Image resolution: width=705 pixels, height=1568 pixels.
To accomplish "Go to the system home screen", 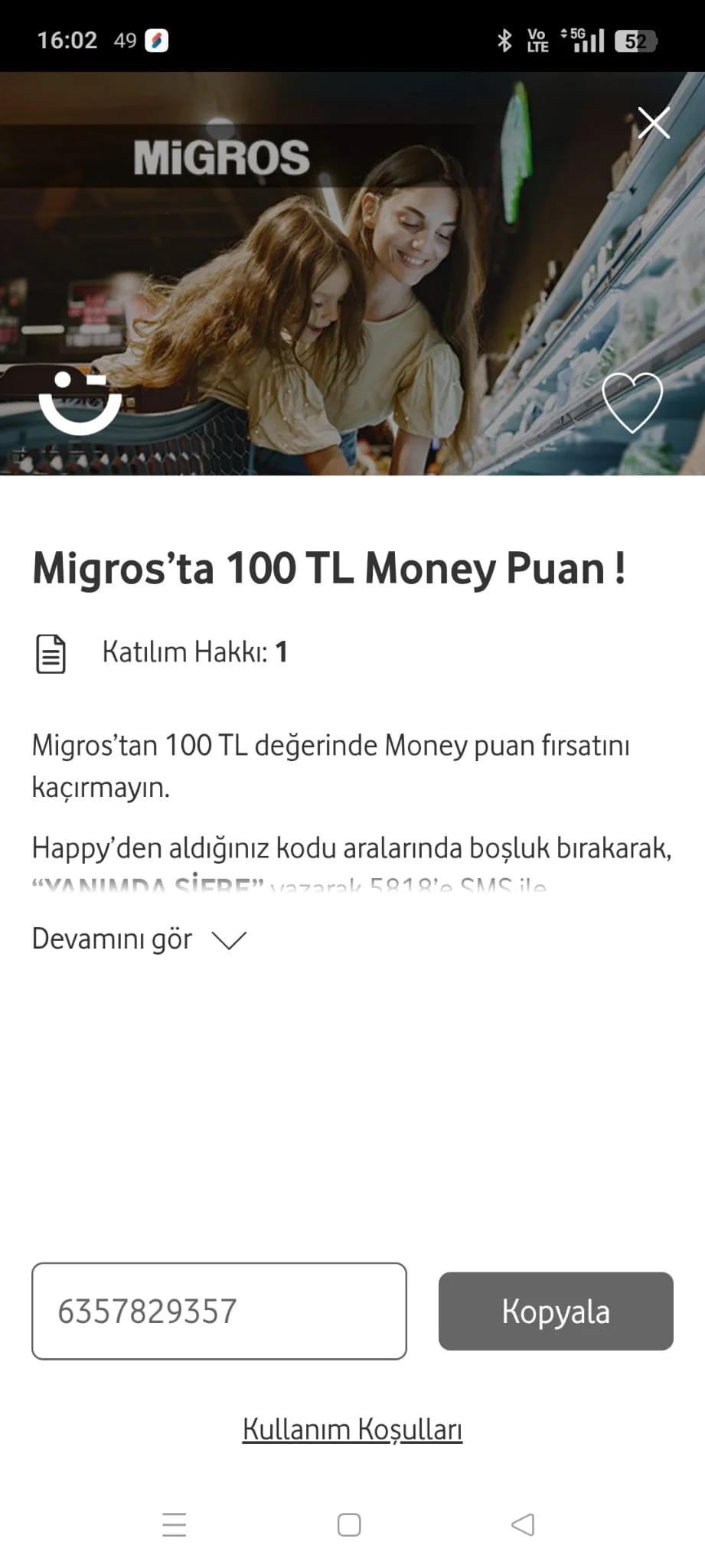I will tap(349, 1524).
